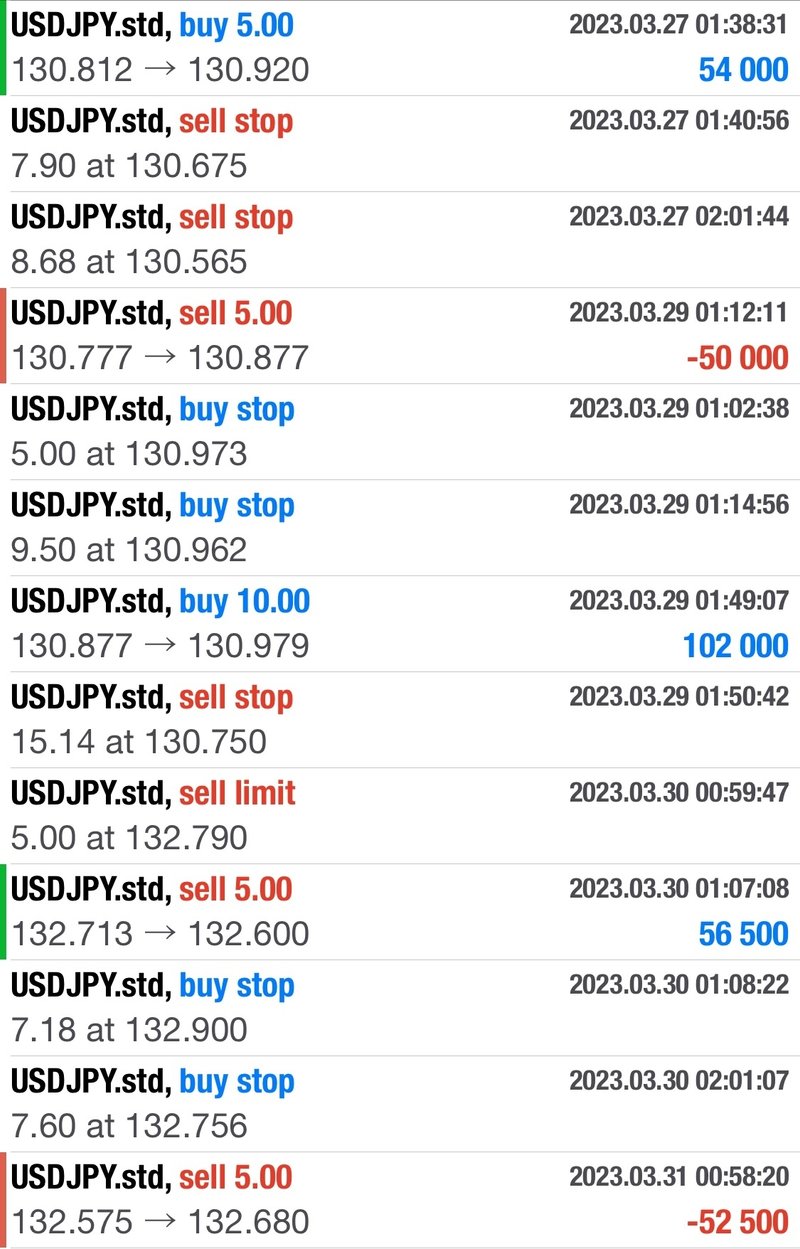View the 9.50 buy stop at 130.962
Viewport: 800px width, 1249px height.
click(400, 528)
